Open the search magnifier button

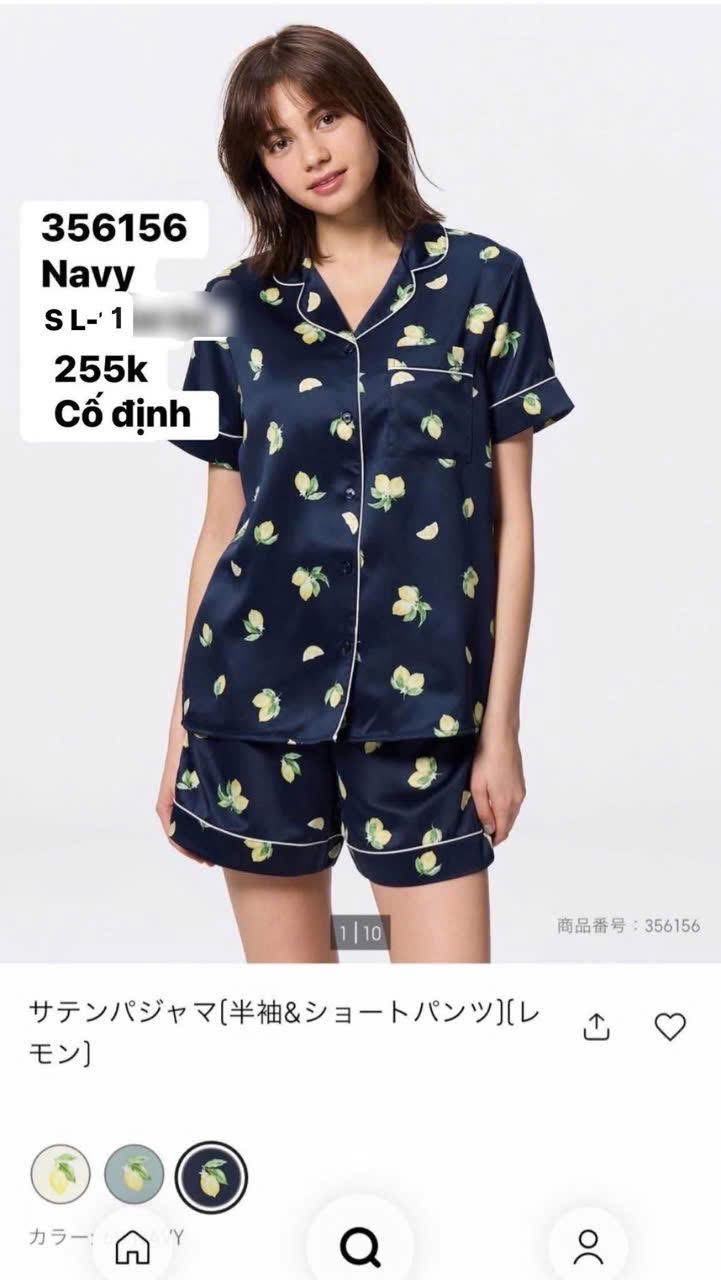[x=360, y=1245]
